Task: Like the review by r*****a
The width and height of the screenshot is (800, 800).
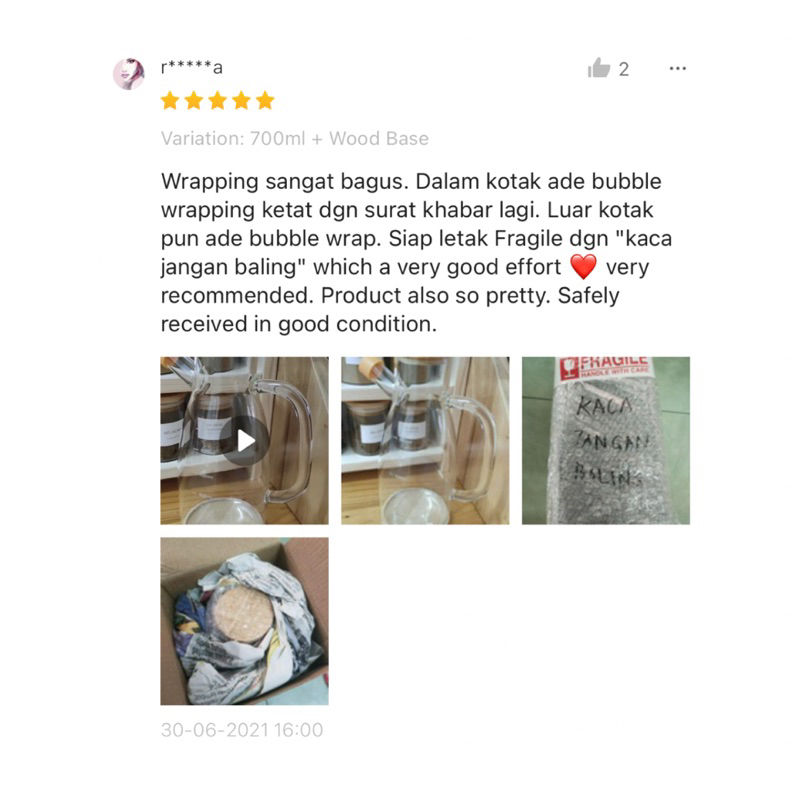Action: [x=600, y=69]
